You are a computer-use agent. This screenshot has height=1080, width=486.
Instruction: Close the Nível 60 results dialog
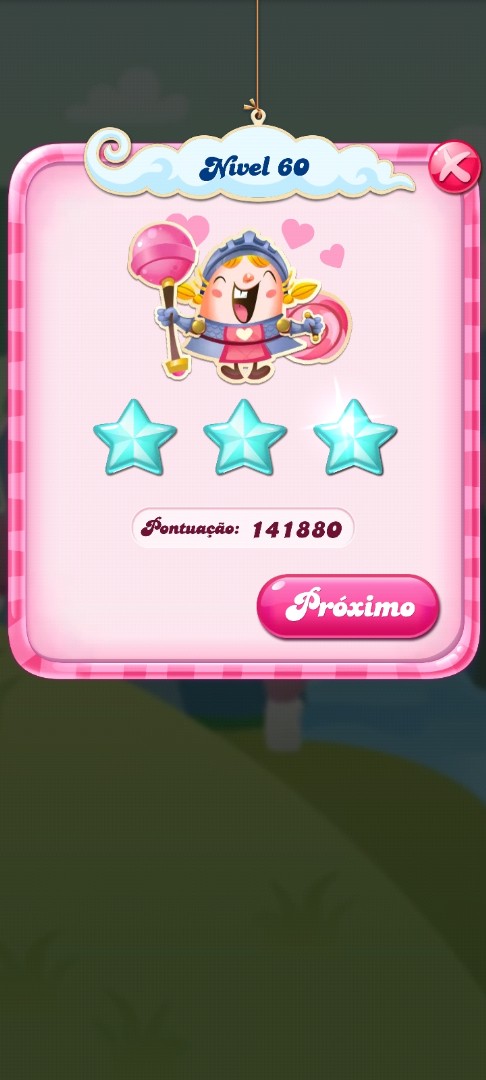point(454,167)
